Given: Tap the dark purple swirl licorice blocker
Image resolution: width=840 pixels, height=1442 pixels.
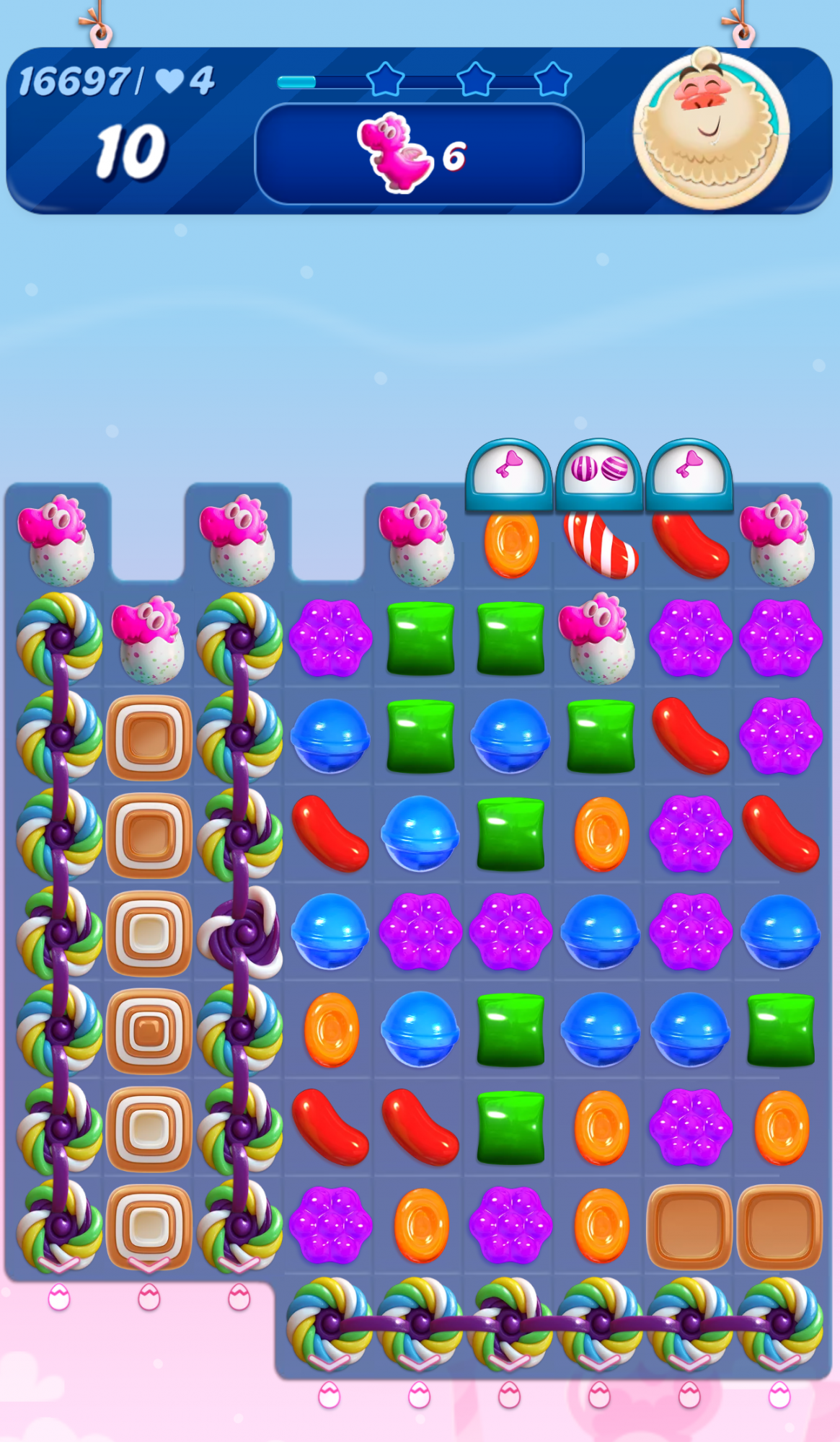Looking at the screenshot, I should pos(240,932).
